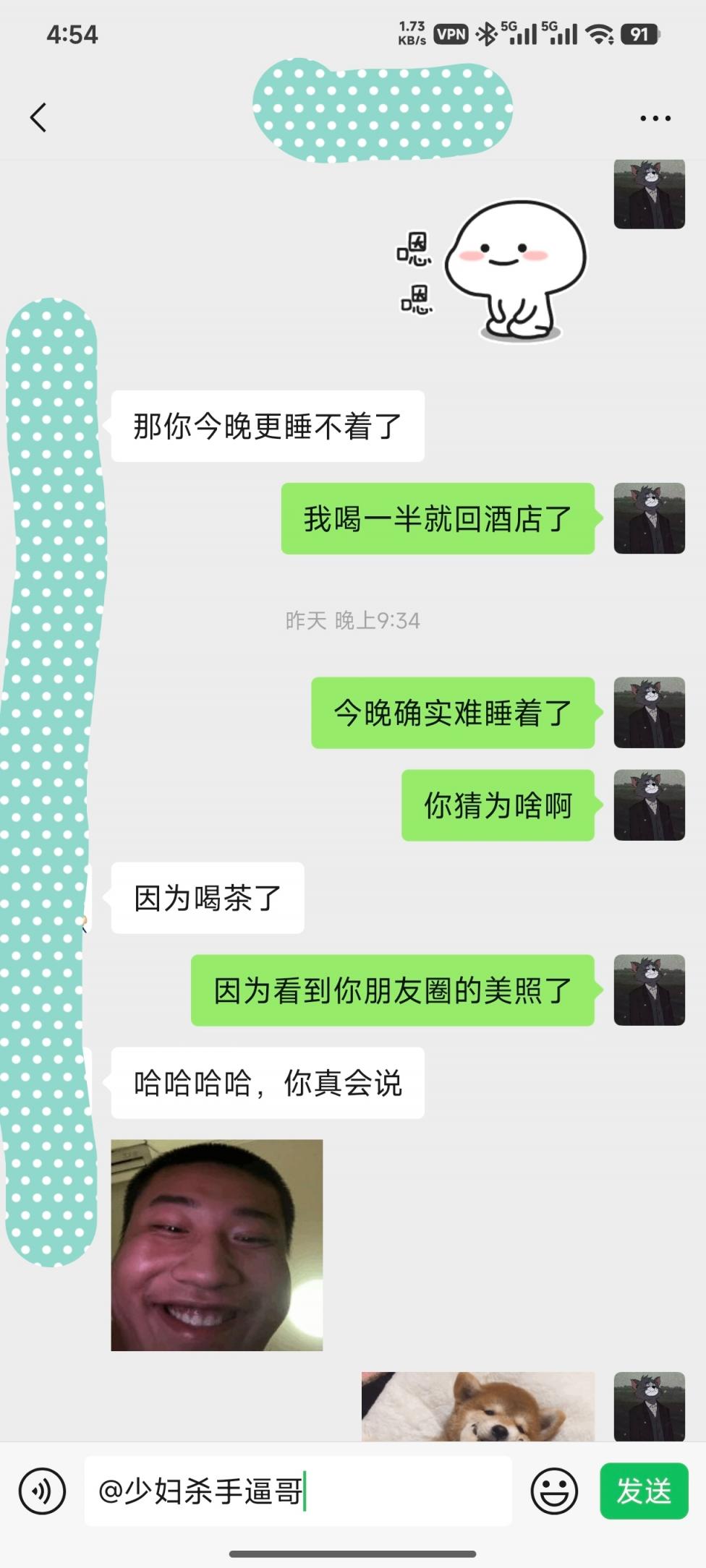Viewport: 706px width, 1568px height.
Task: Tap the timestamp '昨天 晚上9:34'
Action: 352,620
